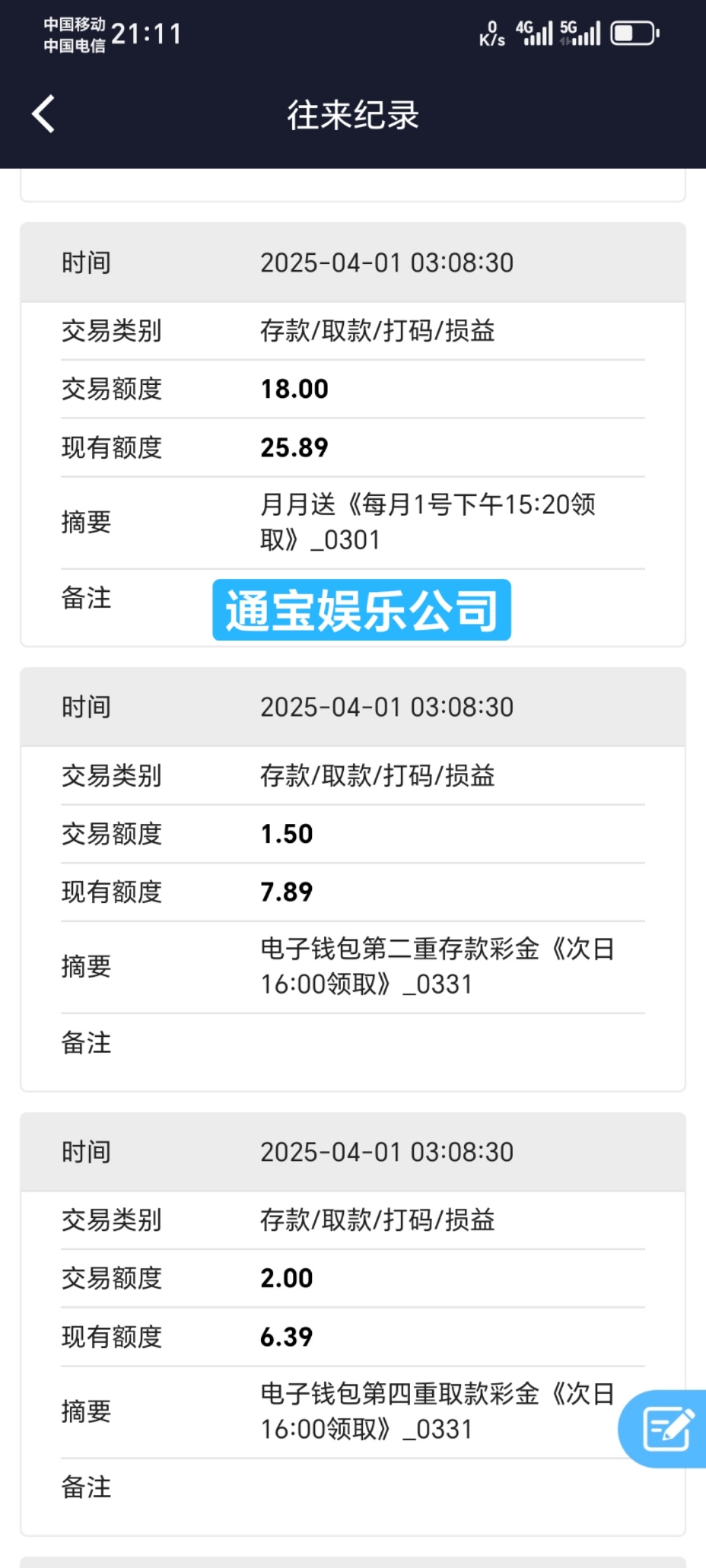Go back from the 往来纪录 page
Image resolution: width=706 pixels, height=1568 pixels.
click(44, 114)
